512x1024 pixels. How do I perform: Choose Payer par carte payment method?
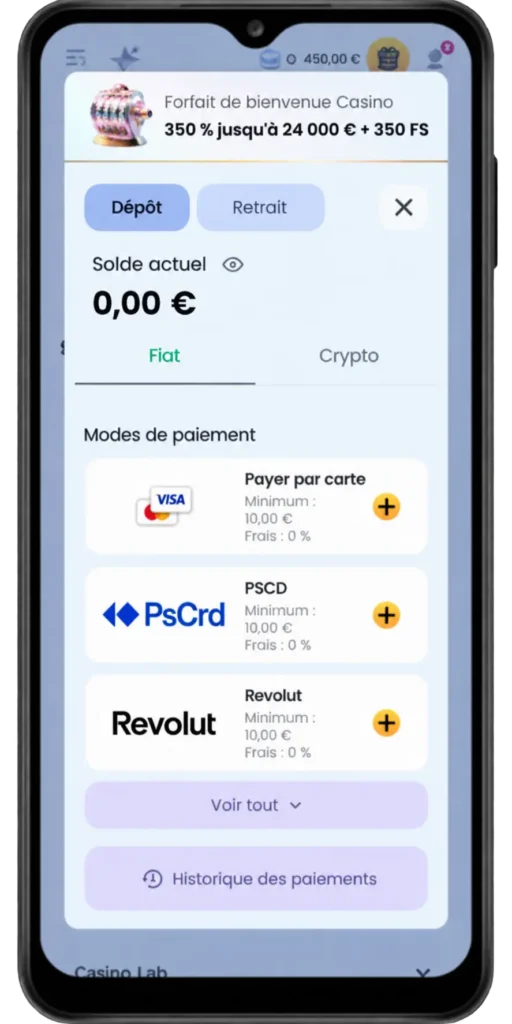(256, 506)
